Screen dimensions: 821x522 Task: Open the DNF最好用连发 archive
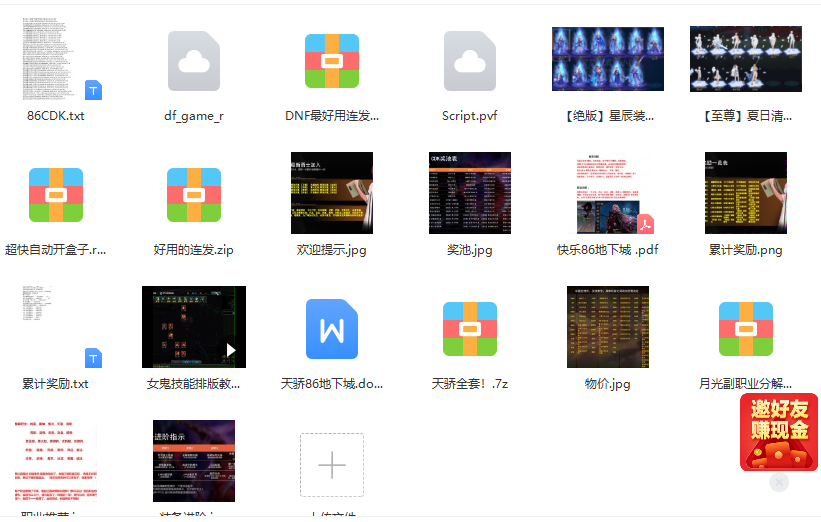332,60
